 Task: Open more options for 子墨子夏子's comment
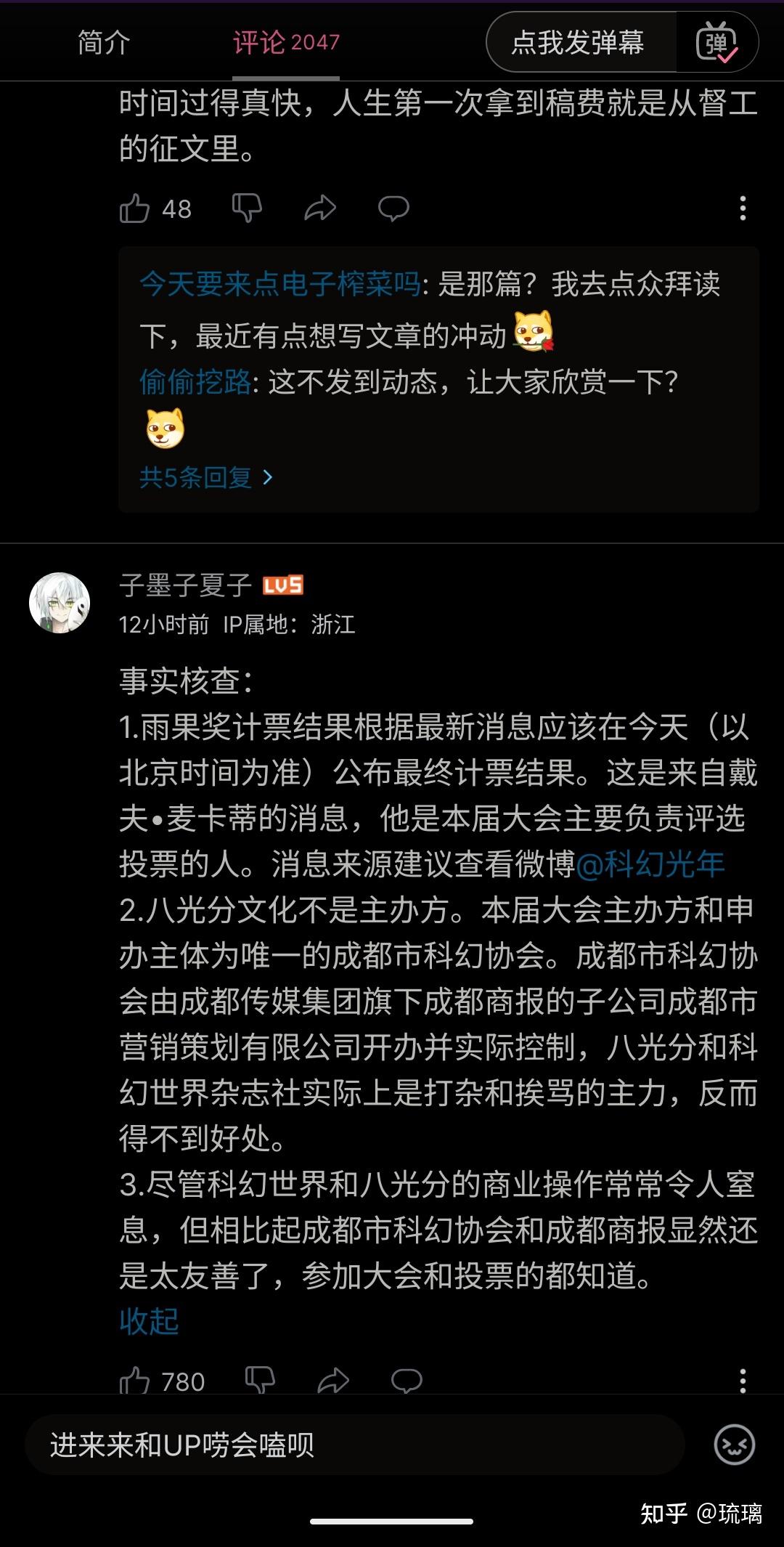coord(742,1380)
